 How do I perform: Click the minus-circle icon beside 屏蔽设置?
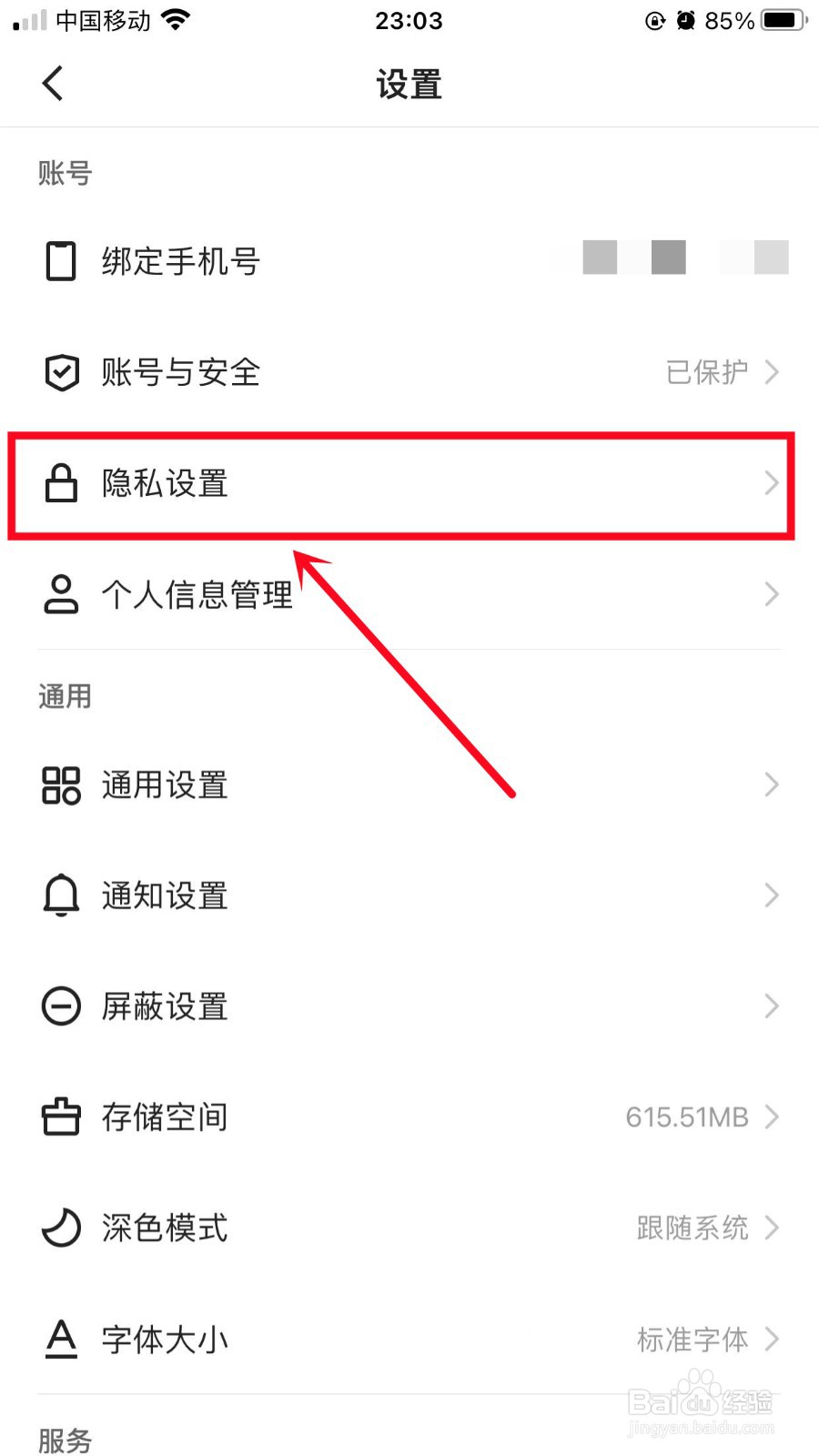(60, 1006)
